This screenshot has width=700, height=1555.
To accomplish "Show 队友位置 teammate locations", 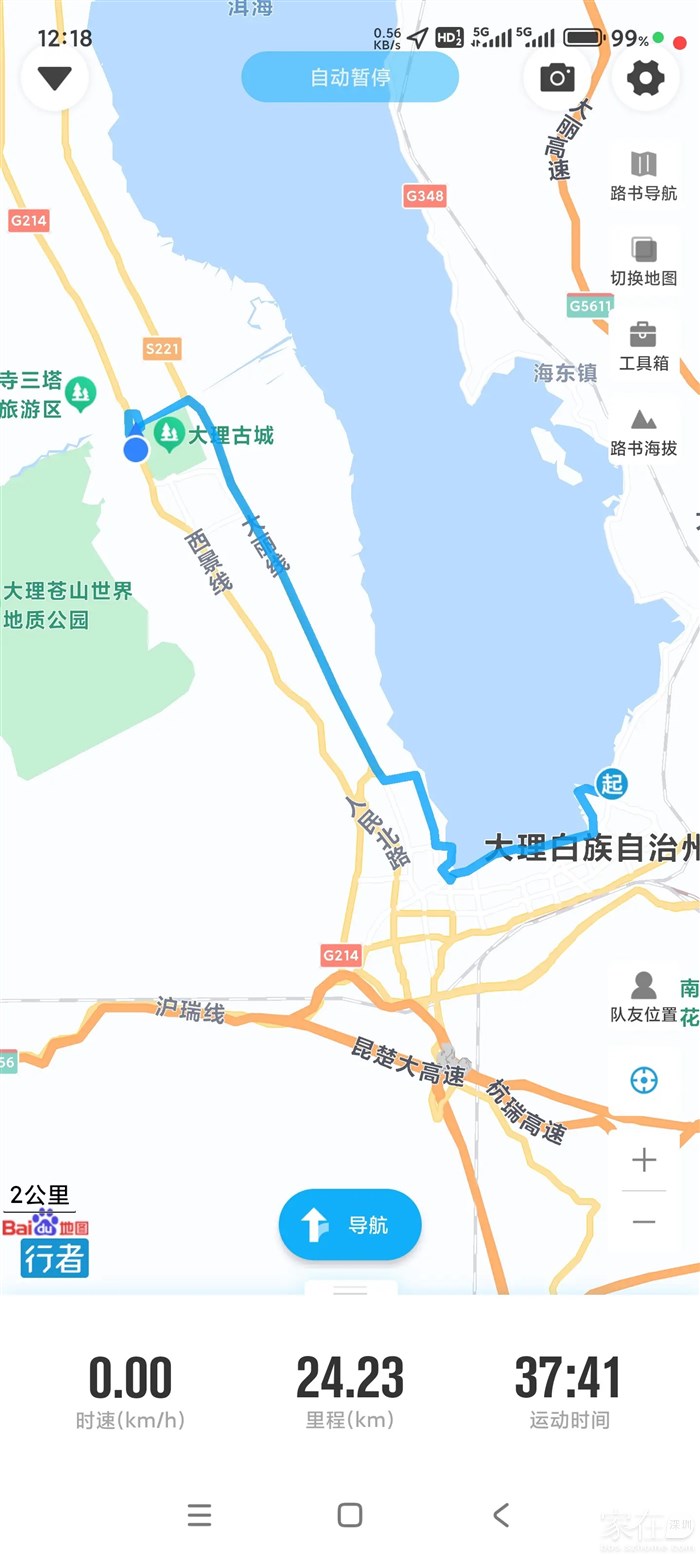I will tap(644, 997).
